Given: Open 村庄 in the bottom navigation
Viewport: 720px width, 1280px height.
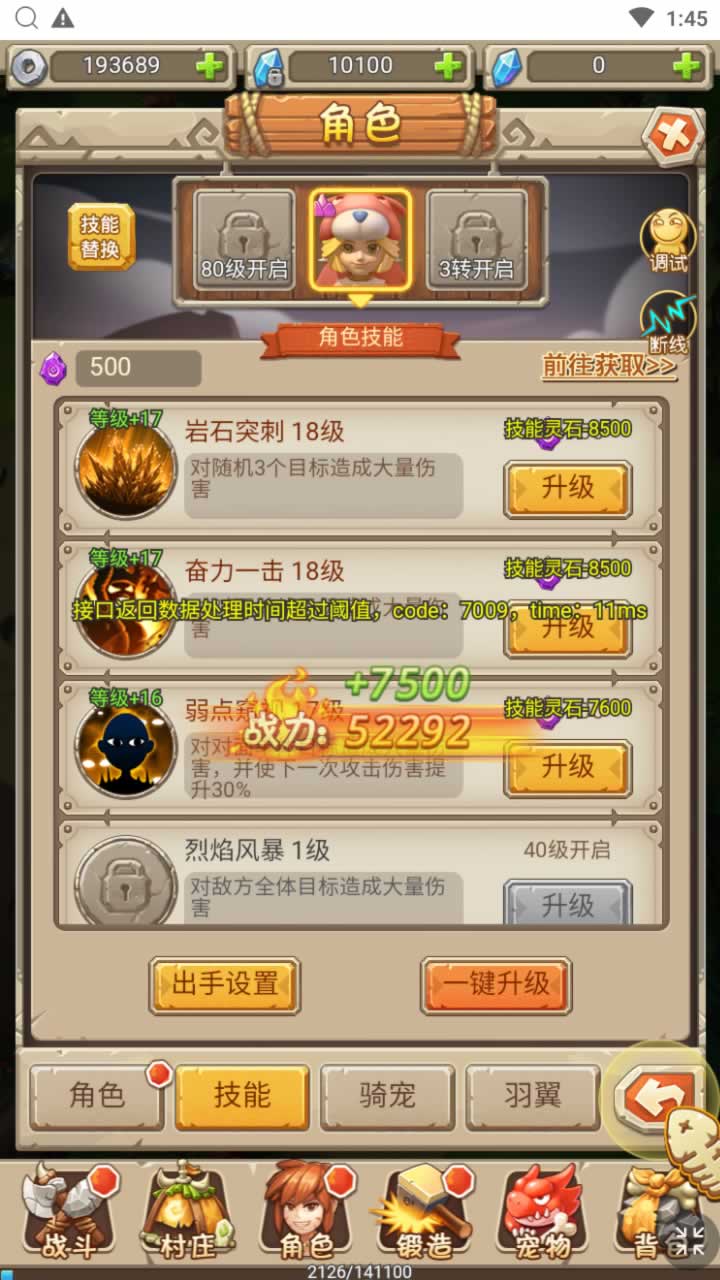Looking at the screenshot, I should point(188,1212).
